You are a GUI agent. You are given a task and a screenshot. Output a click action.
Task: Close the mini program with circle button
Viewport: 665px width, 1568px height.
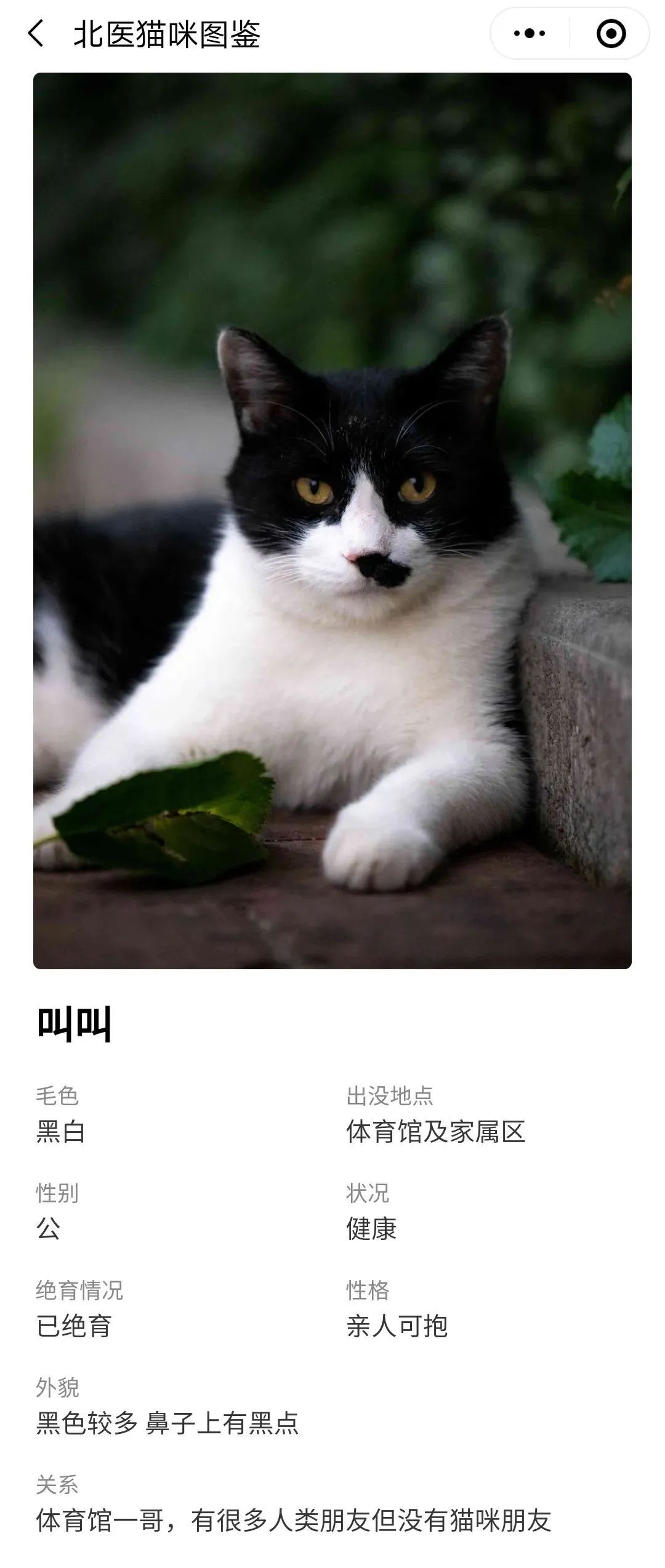611,33
